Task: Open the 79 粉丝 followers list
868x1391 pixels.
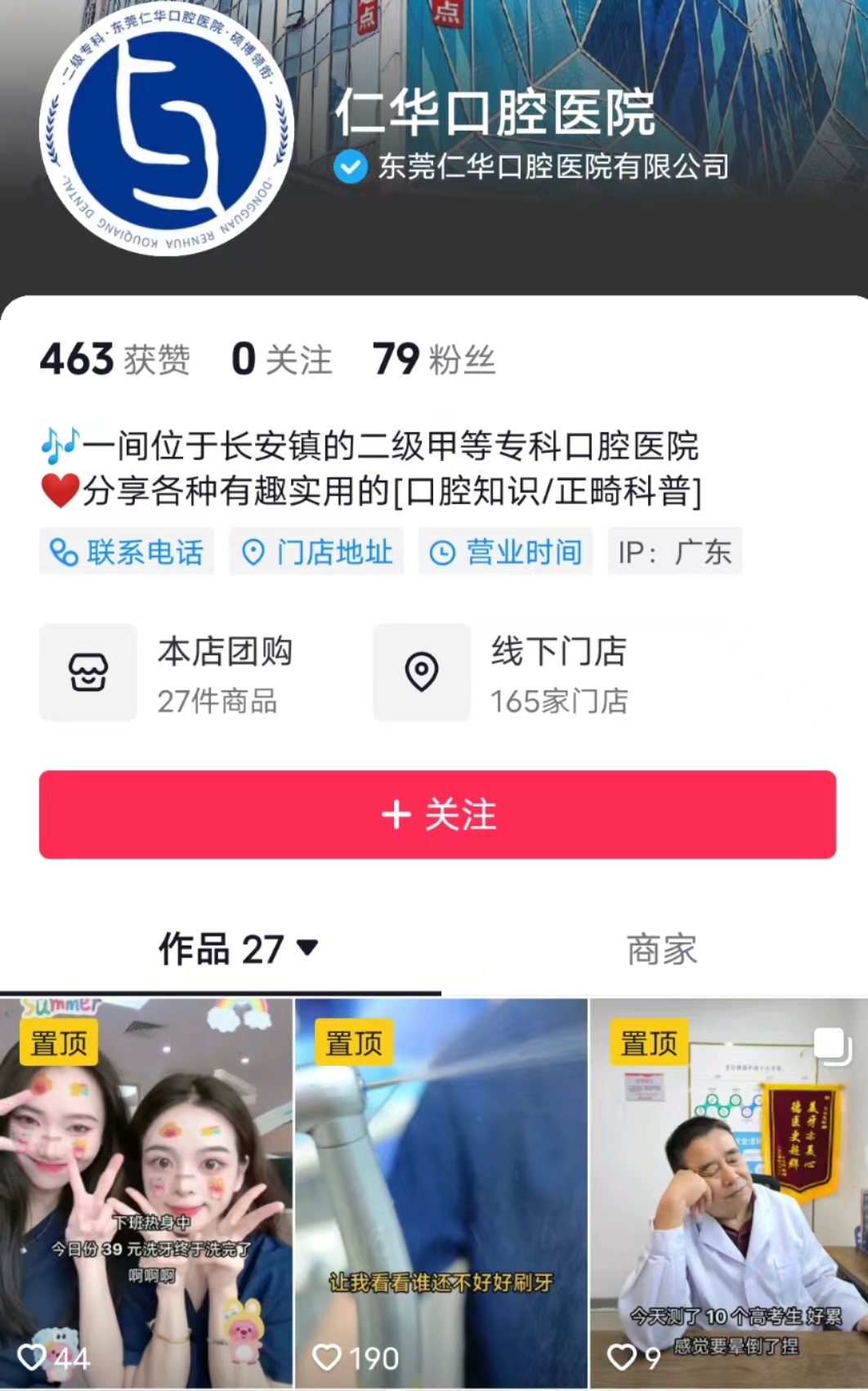Action: 433,360
